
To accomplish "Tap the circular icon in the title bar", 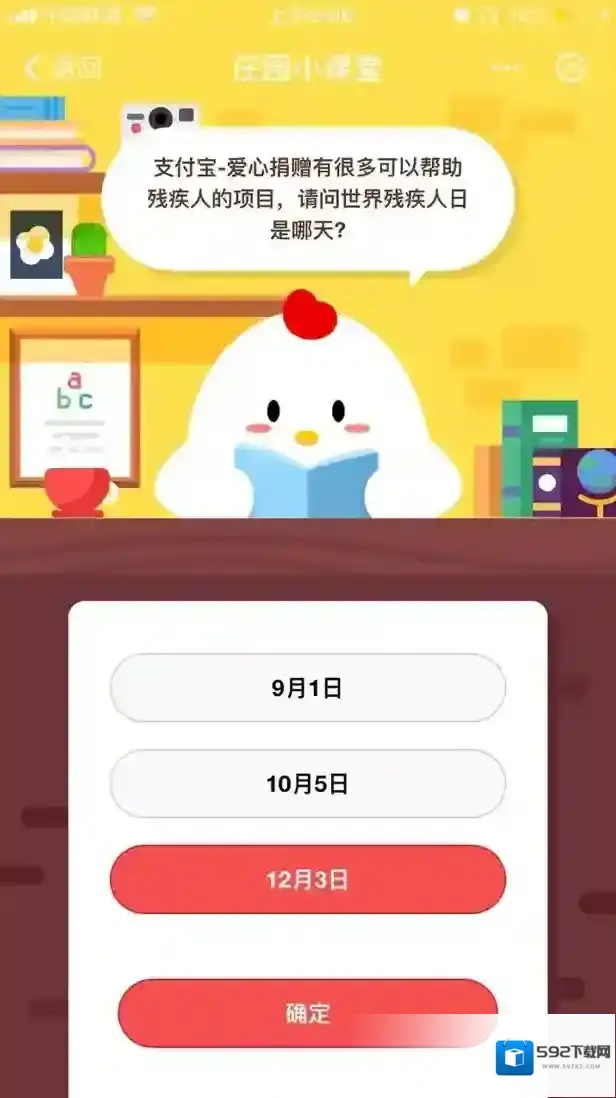I will coord(571,68).
